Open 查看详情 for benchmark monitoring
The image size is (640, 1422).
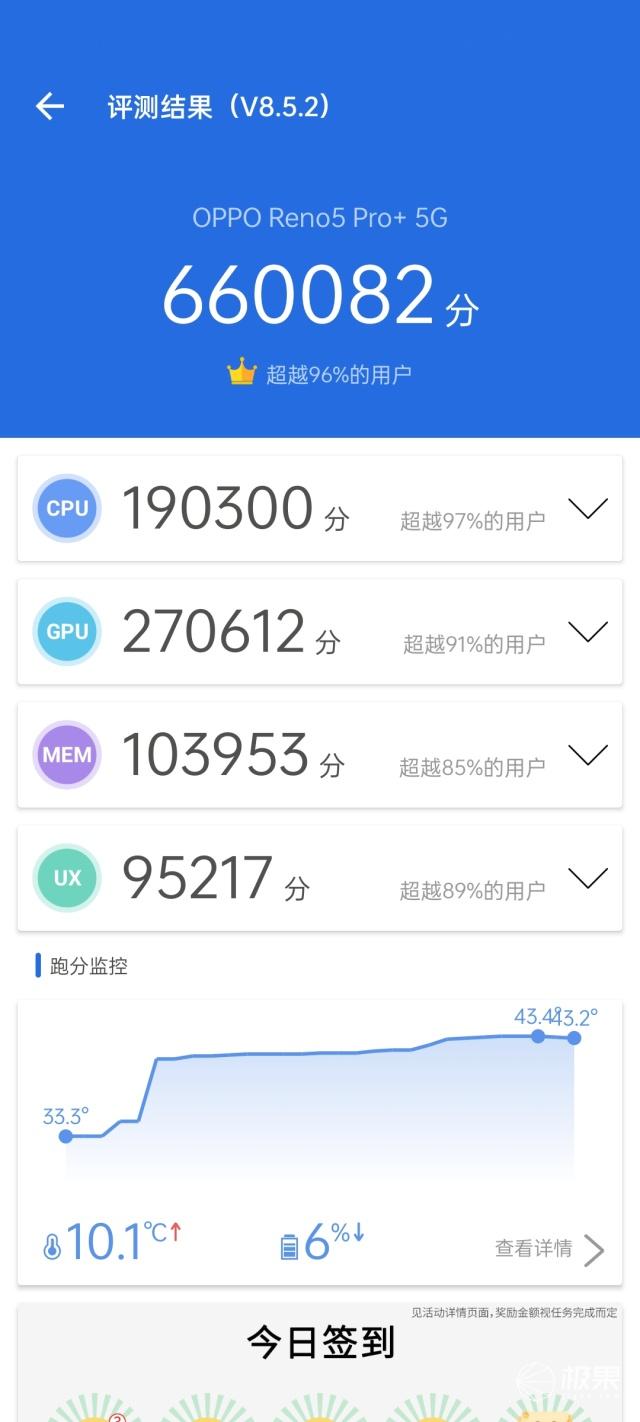click(x=550, y=1248)
